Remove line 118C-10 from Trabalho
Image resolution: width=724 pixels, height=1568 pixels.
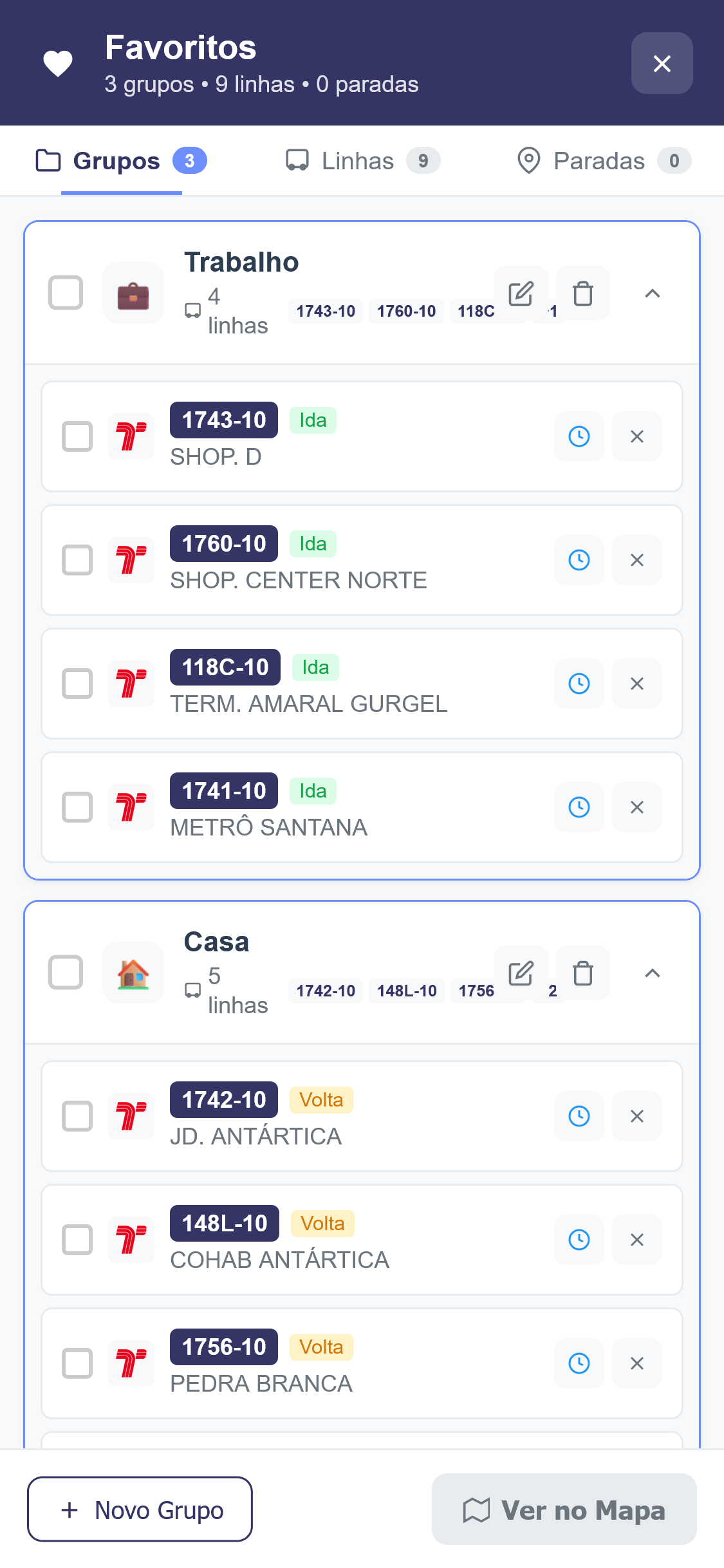point(637,684)
